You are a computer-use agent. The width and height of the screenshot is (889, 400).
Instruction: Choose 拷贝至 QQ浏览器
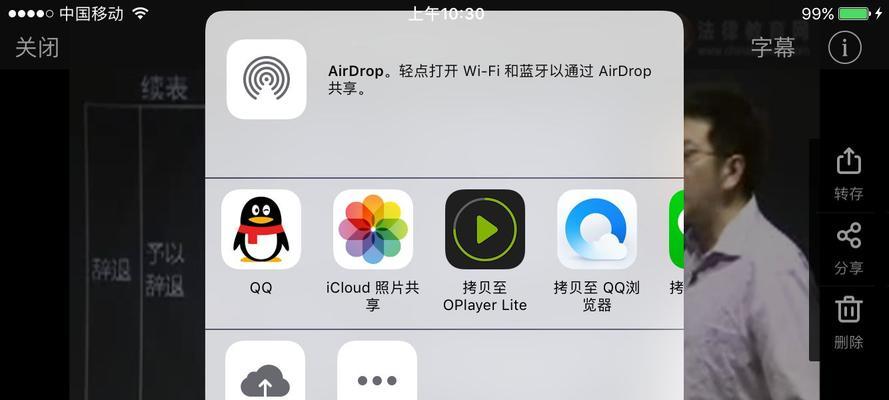click(597, 229)
